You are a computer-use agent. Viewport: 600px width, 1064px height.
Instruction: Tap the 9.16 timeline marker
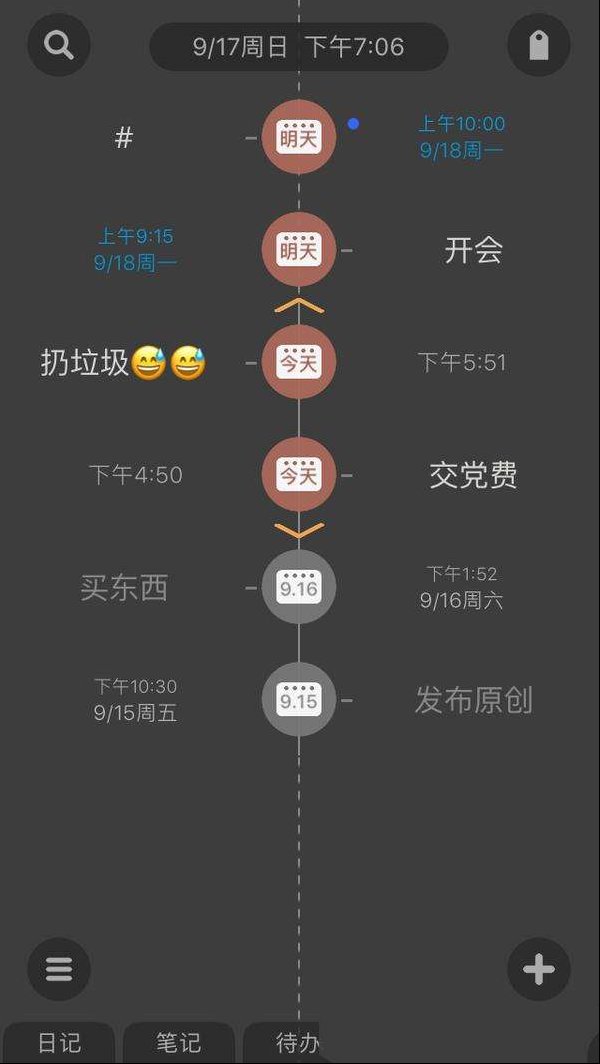point(299,588)
